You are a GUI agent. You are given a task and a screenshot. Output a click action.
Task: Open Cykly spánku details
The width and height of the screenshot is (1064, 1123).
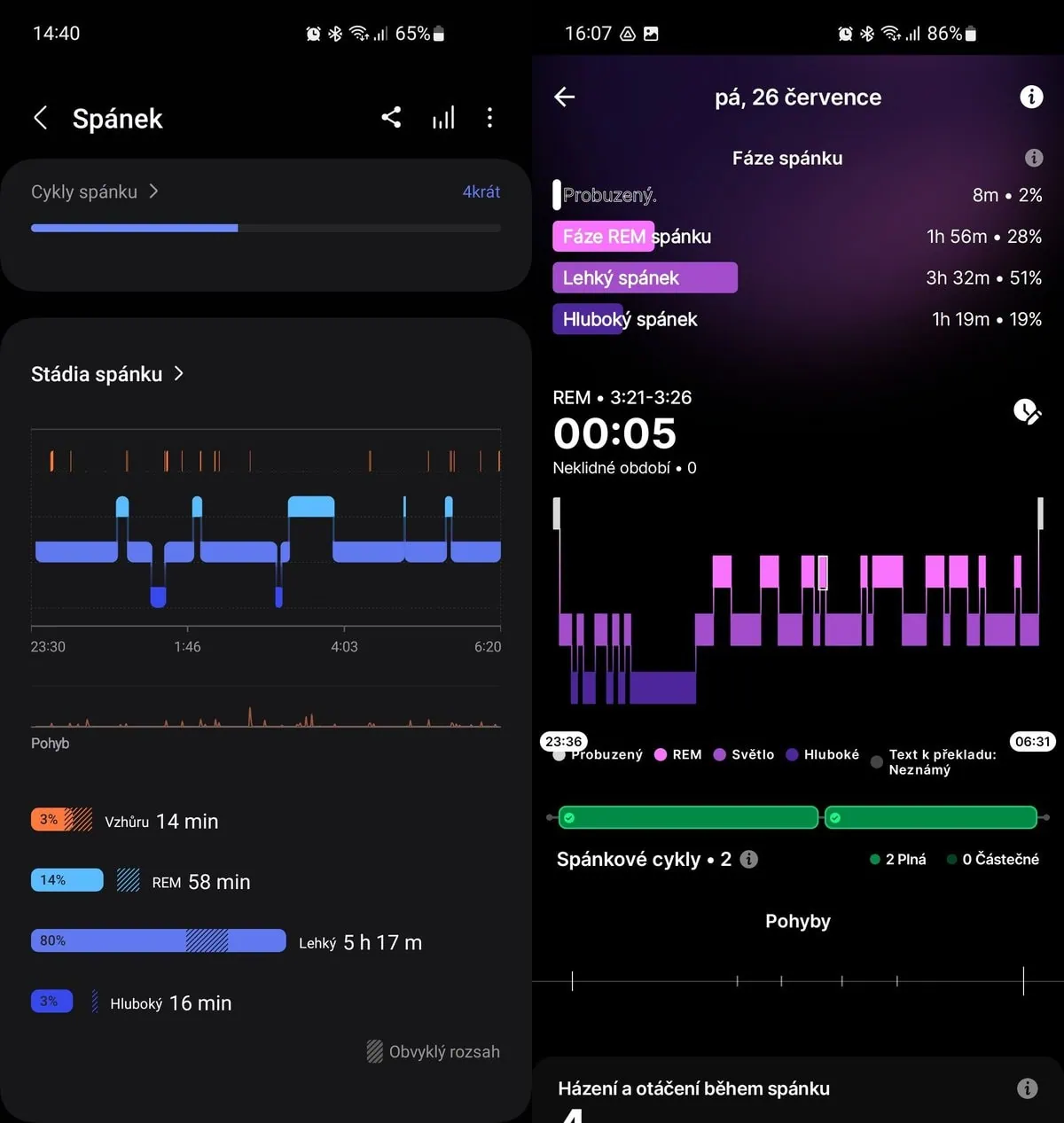(x=95, y=191)
